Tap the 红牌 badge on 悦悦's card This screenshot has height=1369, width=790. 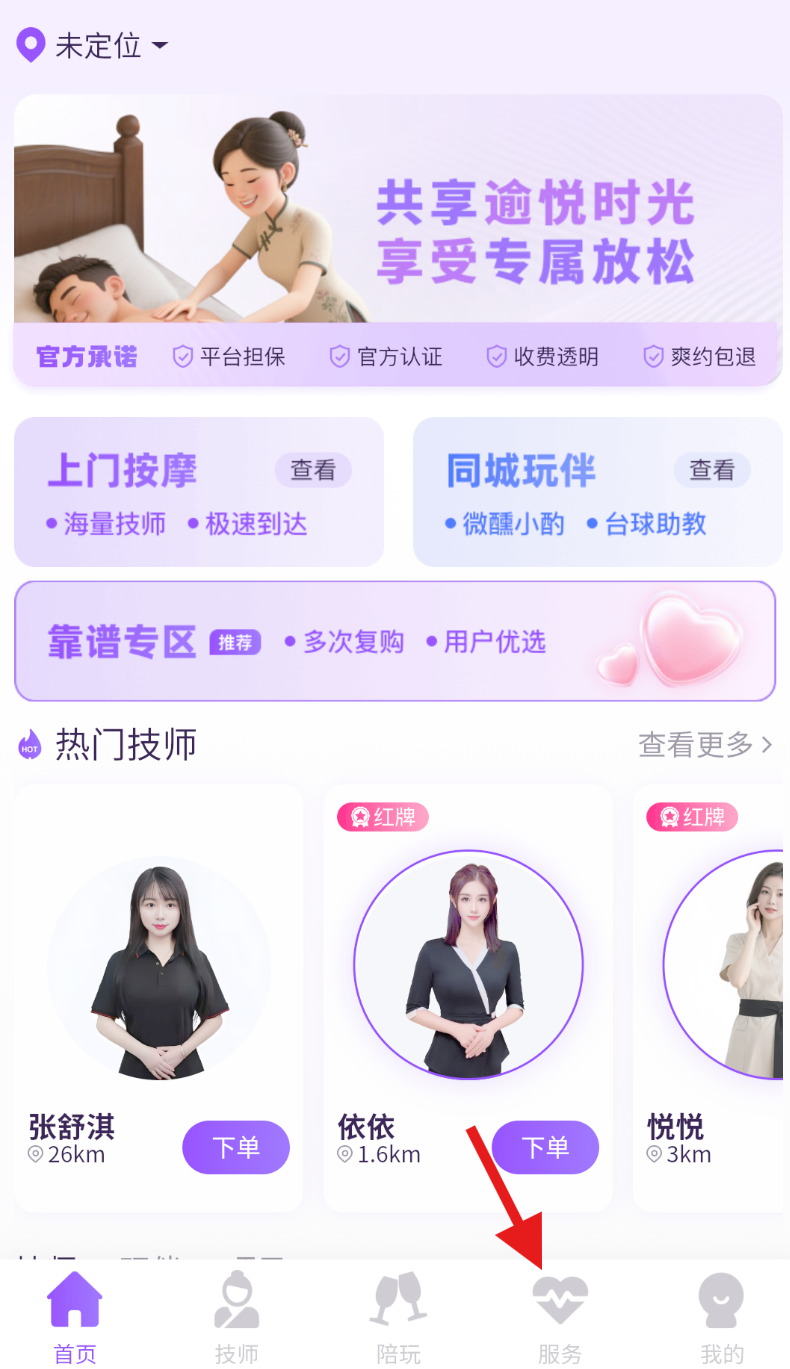[692, 816]
